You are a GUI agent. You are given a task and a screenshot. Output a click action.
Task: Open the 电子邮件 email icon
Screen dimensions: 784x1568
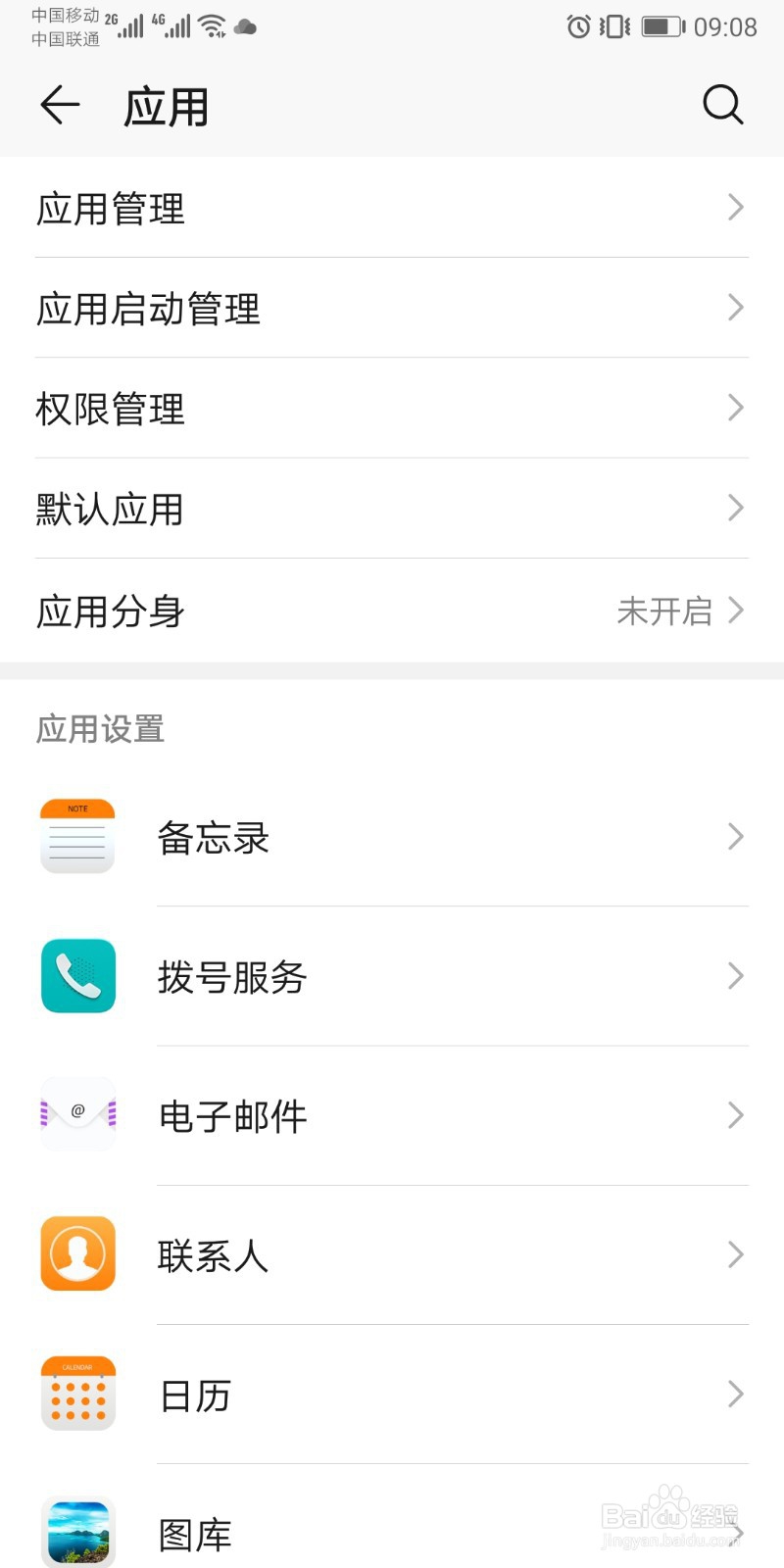[x=76, y=1115]
